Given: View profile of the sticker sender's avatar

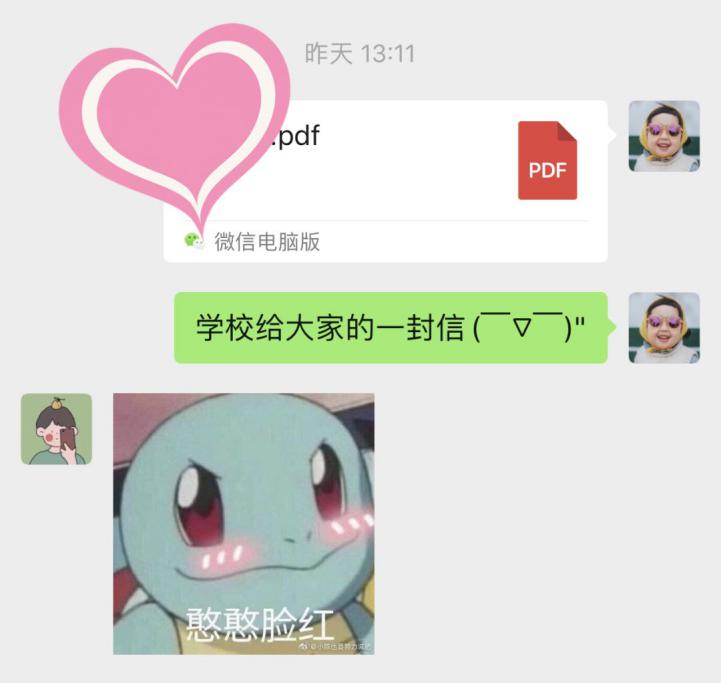Looking at the screenshot, I should coord(57,429).
